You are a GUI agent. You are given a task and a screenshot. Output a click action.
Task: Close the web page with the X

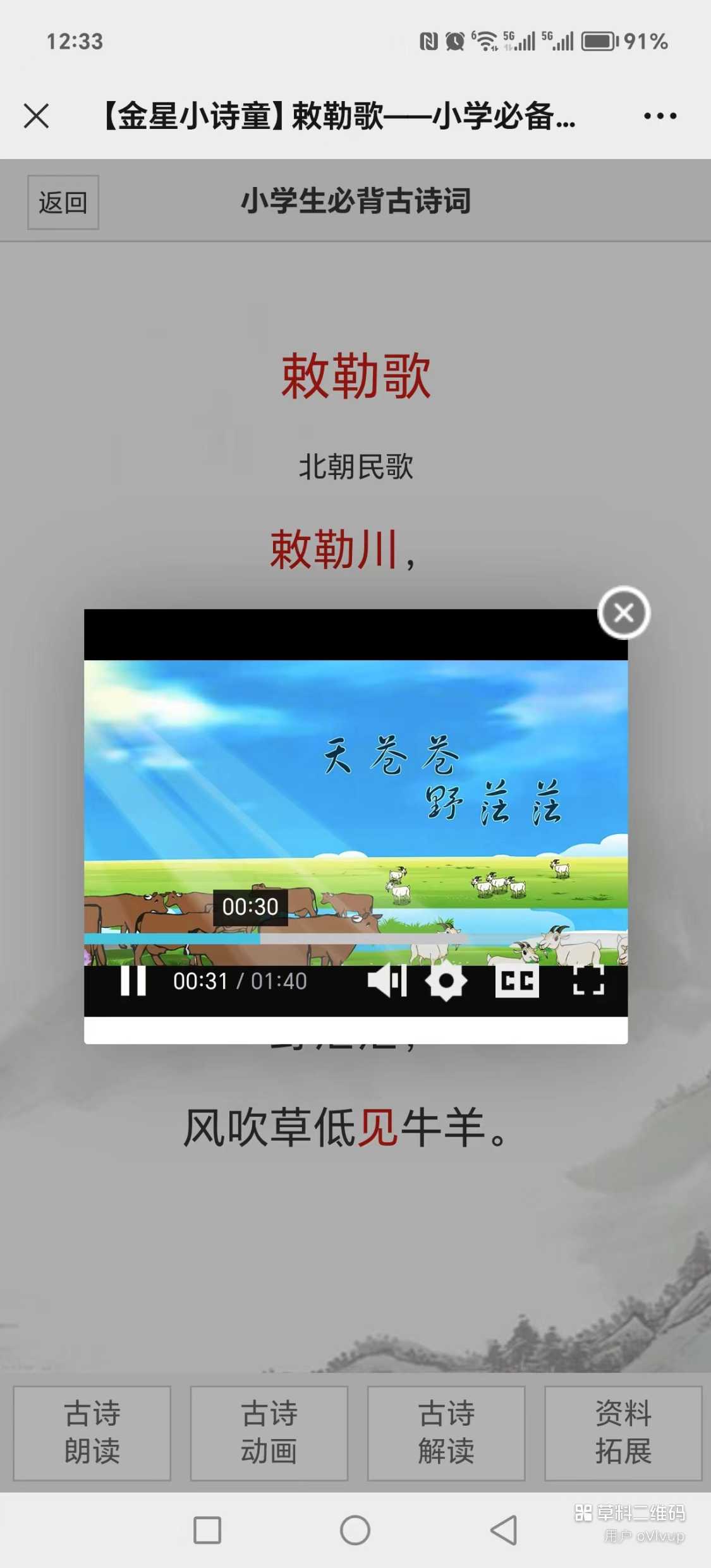[x=36, y=116]
